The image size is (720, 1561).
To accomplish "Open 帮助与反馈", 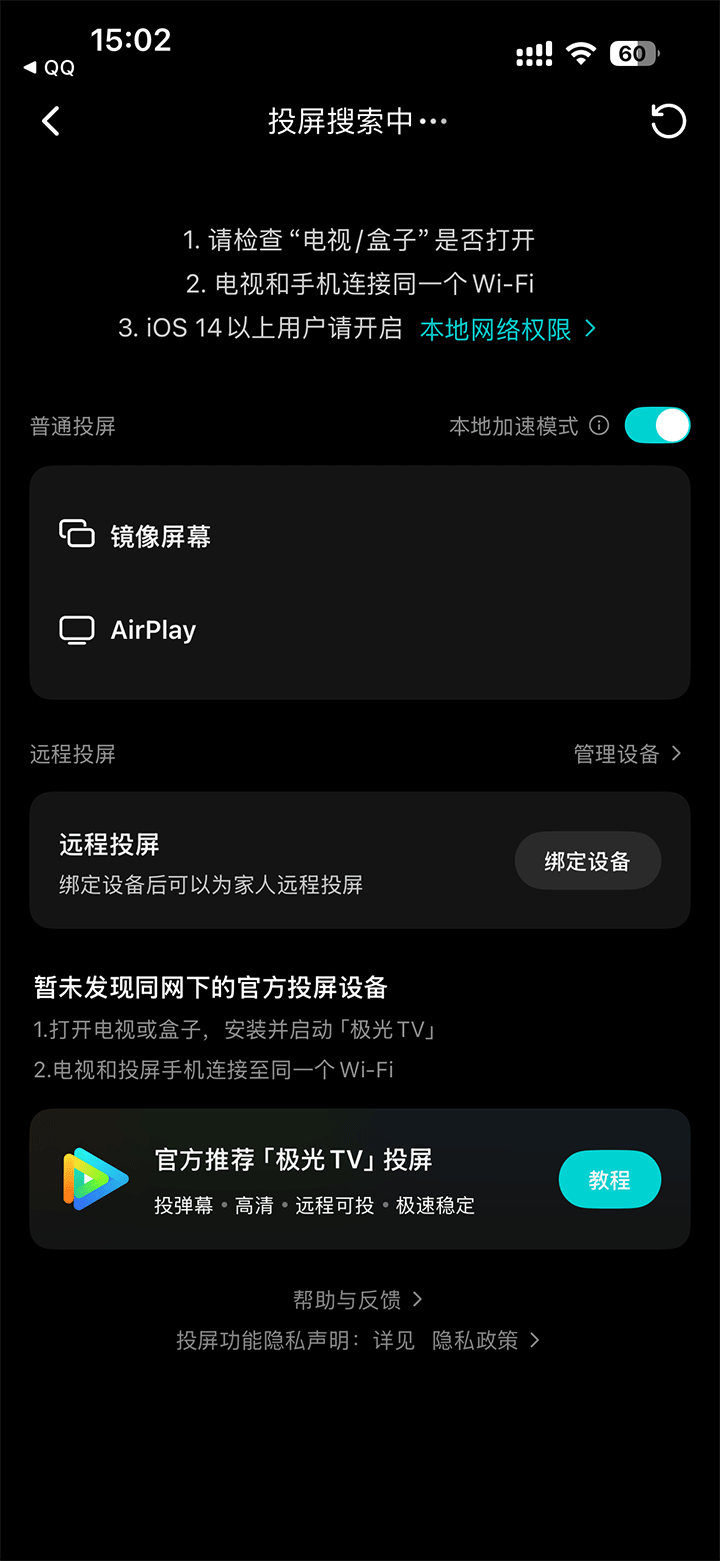I will [357, 1299].
